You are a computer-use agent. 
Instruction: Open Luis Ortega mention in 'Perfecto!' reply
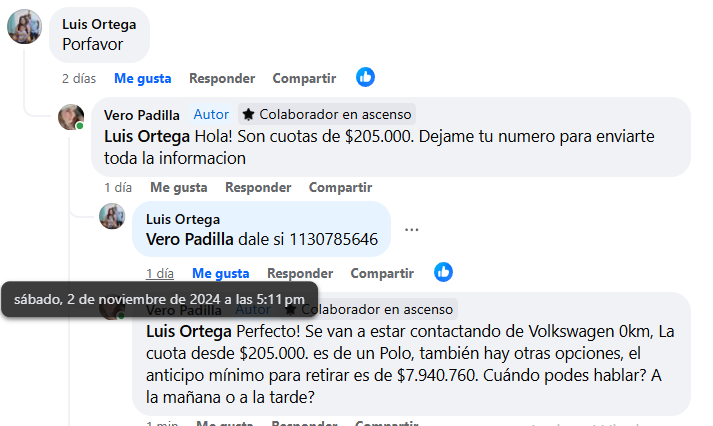188,331
